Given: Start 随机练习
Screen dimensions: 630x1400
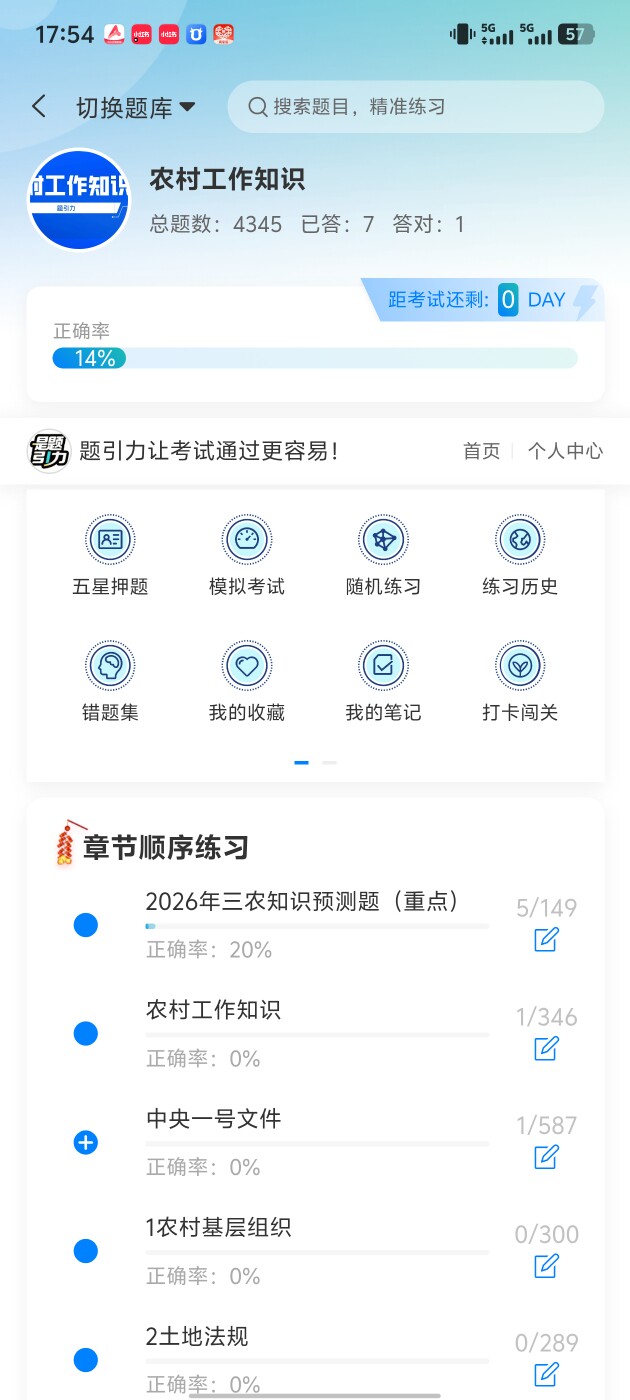Looking at the screenshot, I should point(383,556).
